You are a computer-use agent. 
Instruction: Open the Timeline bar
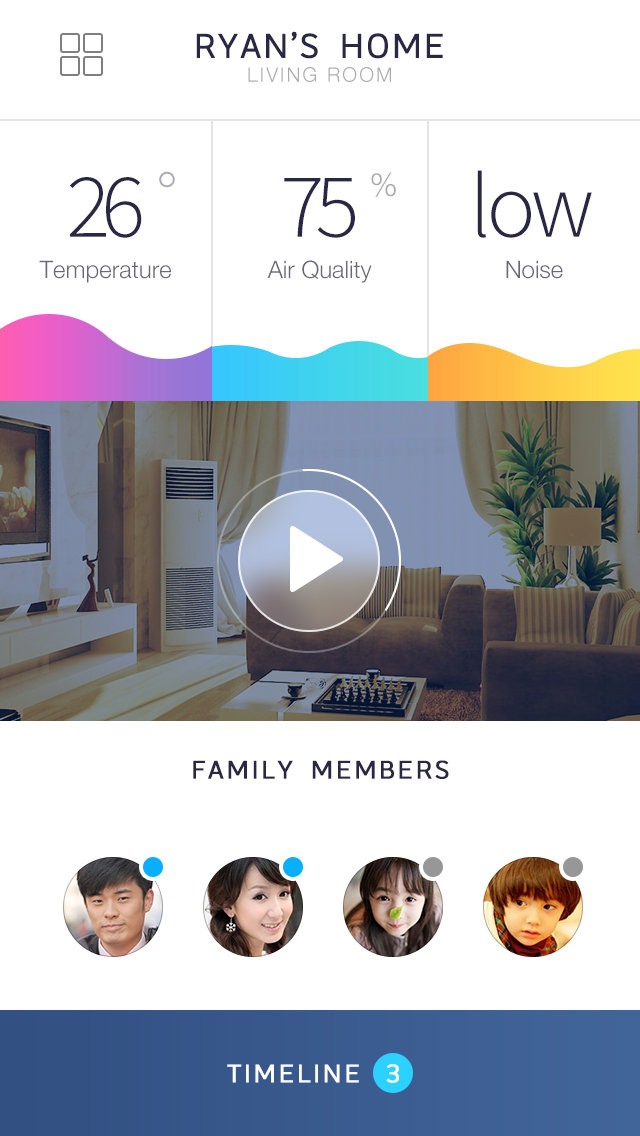(320, 1073)
